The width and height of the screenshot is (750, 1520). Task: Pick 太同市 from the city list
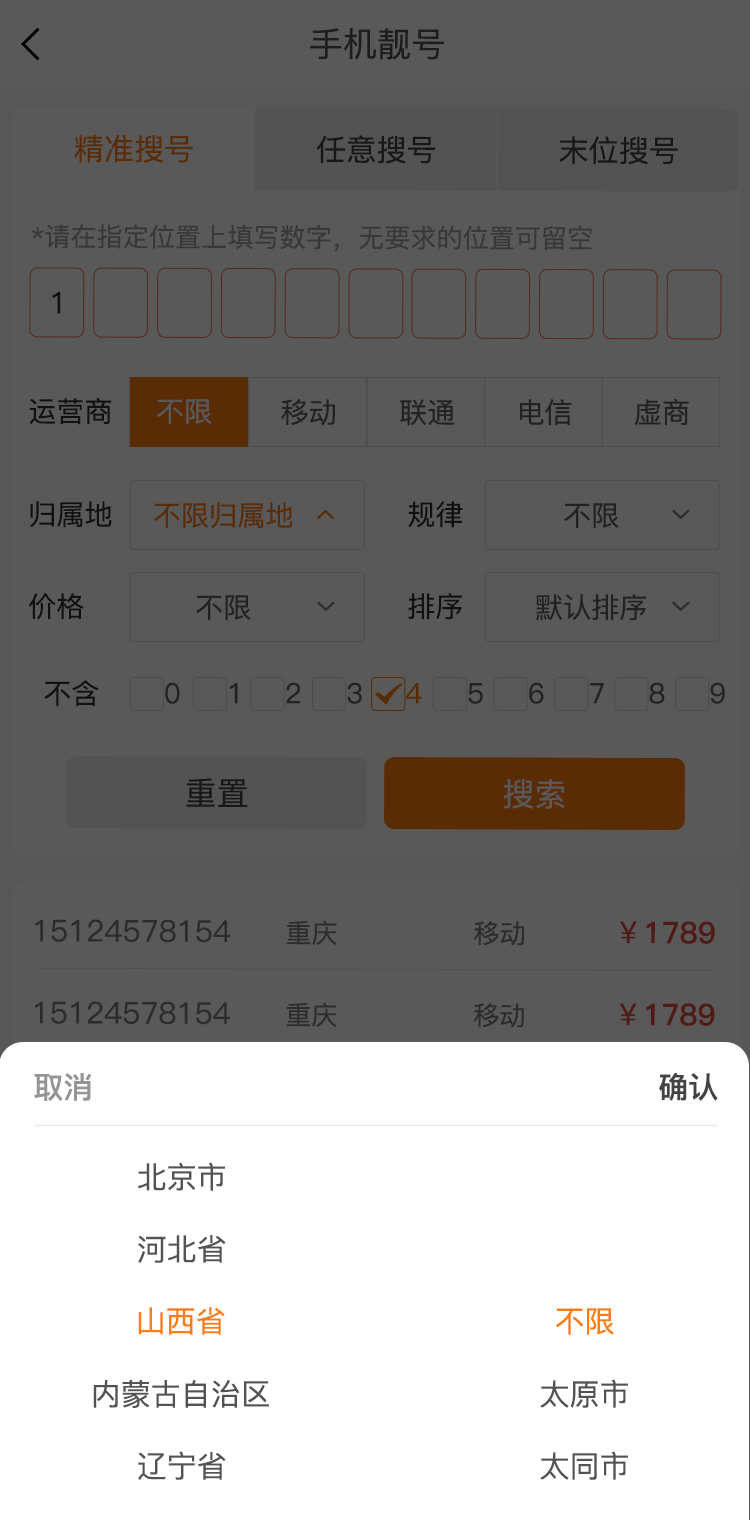tap(584, 1466)
